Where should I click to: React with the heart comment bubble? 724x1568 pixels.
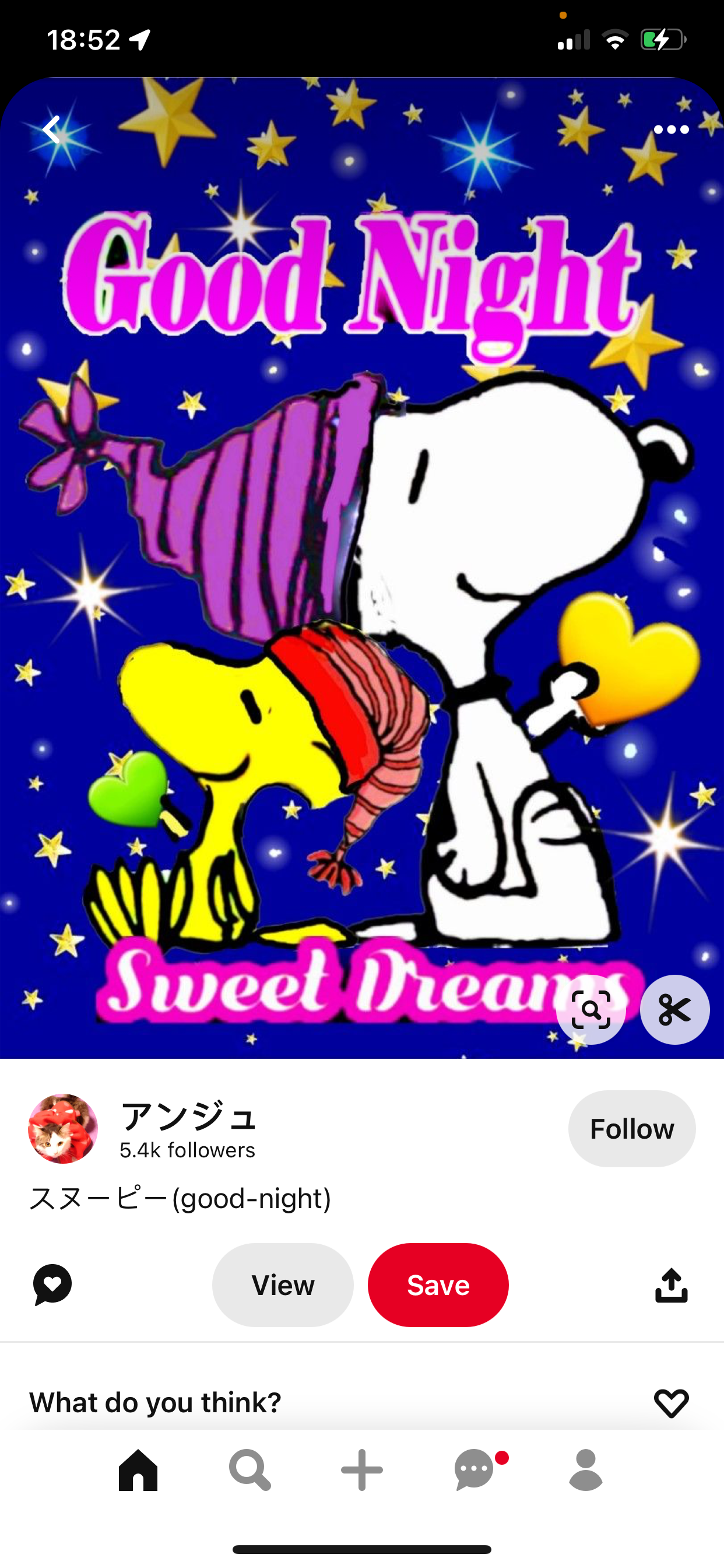coord(52,1284)
